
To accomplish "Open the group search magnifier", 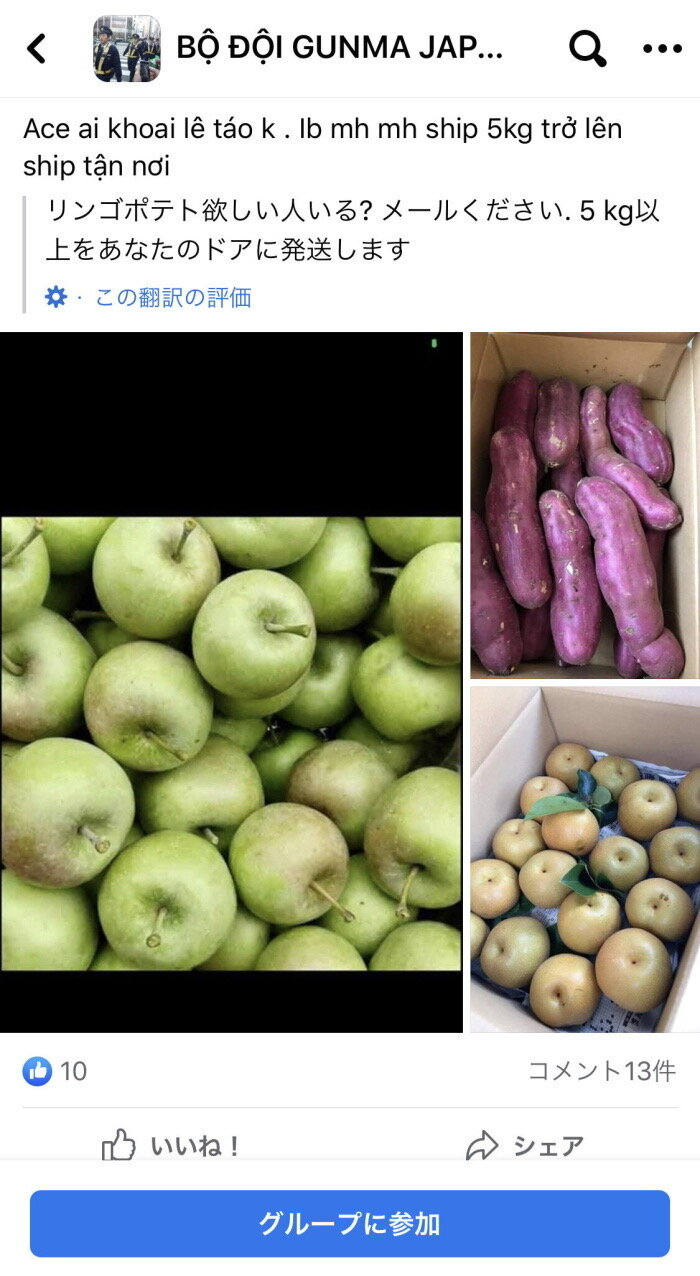I will tap(588, 47).
